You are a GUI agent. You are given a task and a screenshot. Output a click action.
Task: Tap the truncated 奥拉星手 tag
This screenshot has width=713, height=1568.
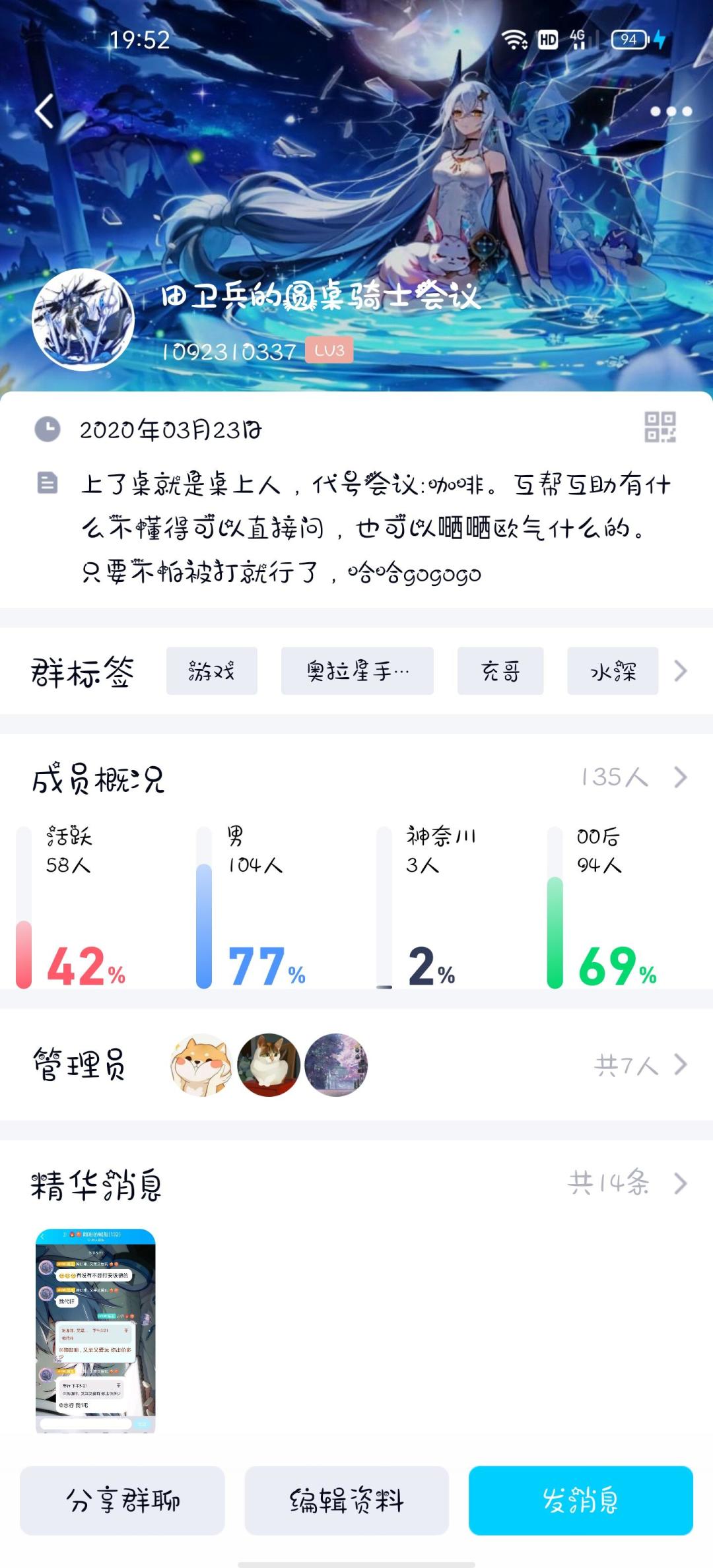pyautogui.click(x=358, y=670)
